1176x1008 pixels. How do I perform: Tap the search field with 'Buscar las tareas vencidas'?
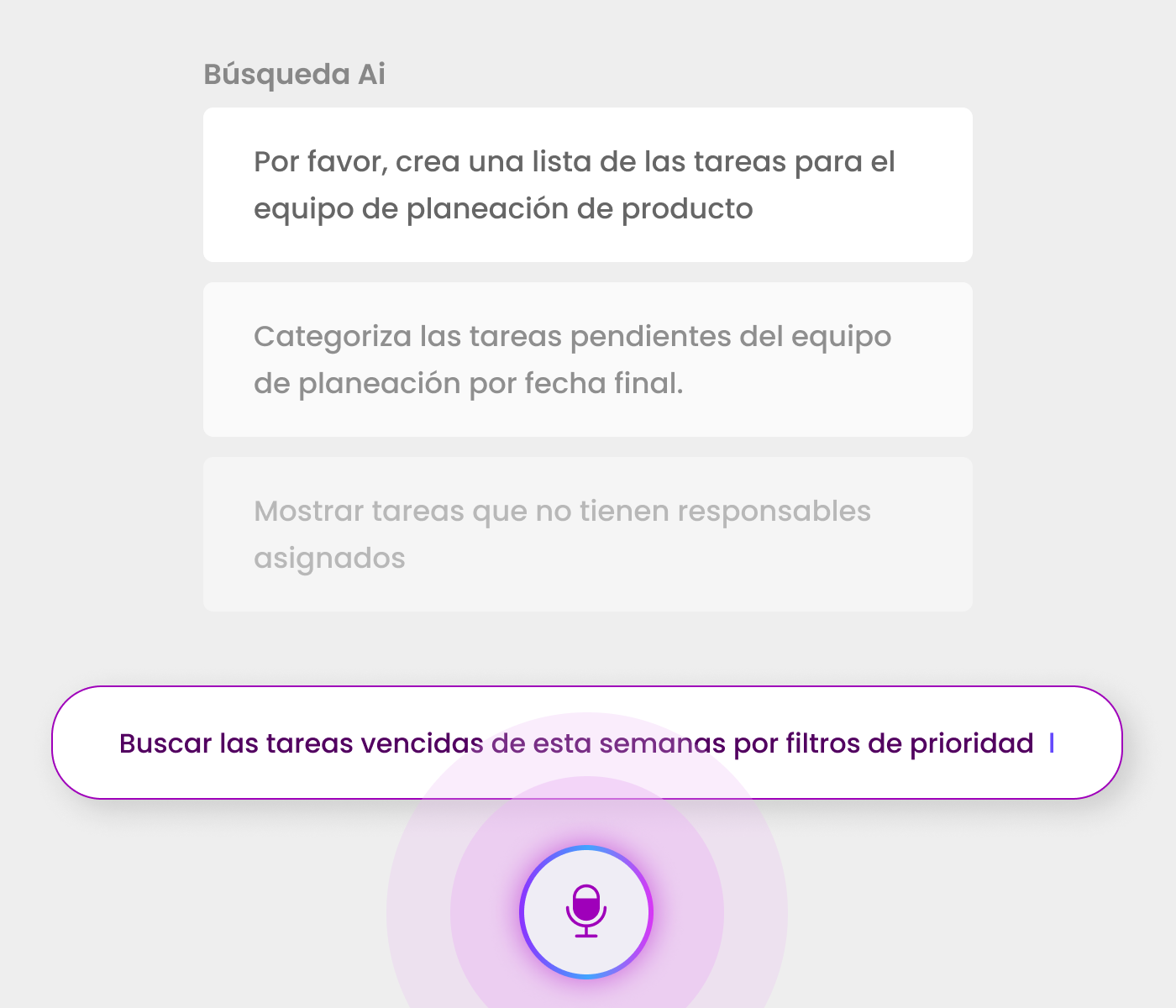coord(586,743)
